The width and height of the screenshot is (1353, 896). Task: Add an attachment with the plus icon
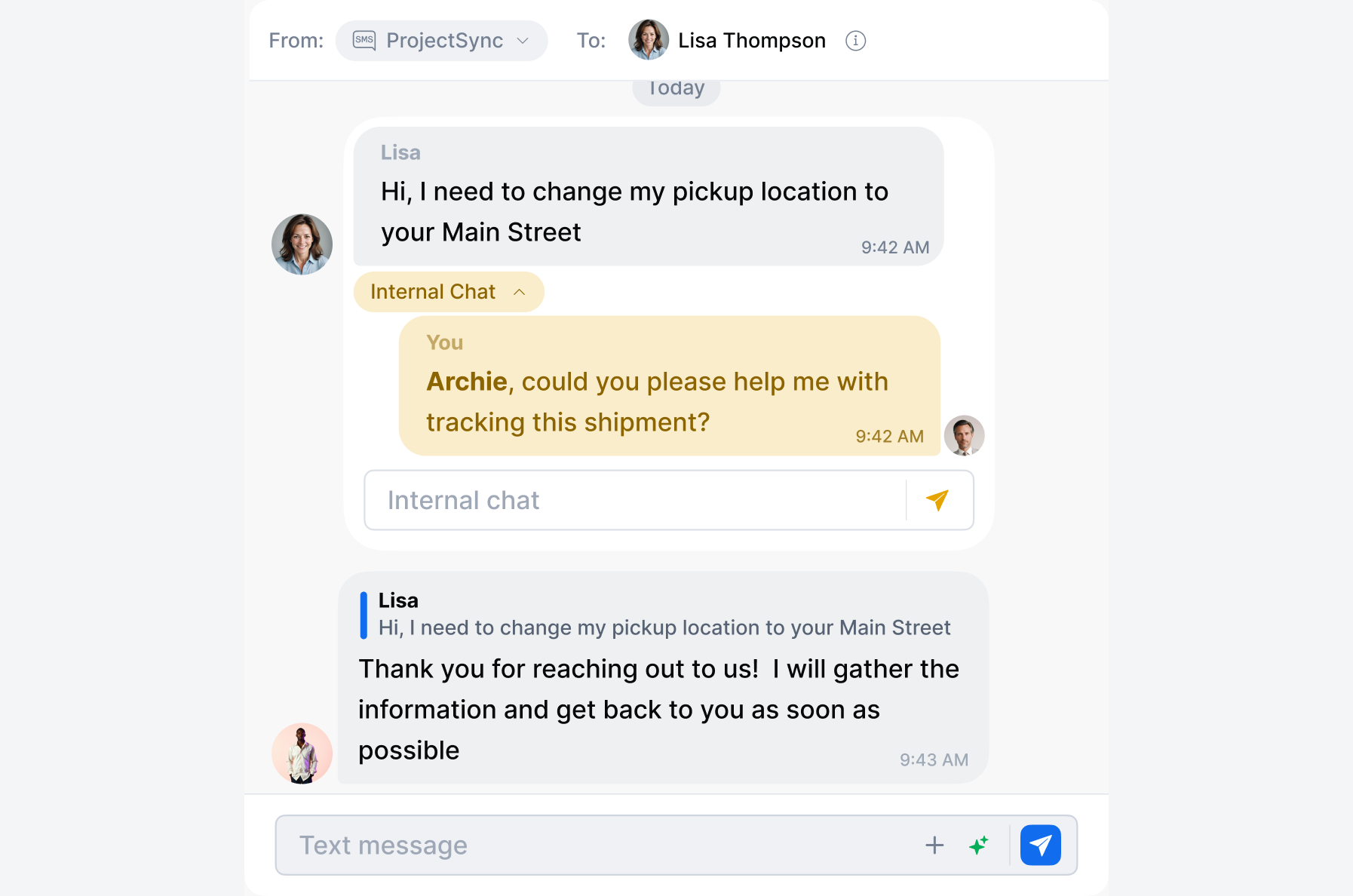tap(934, 845)
